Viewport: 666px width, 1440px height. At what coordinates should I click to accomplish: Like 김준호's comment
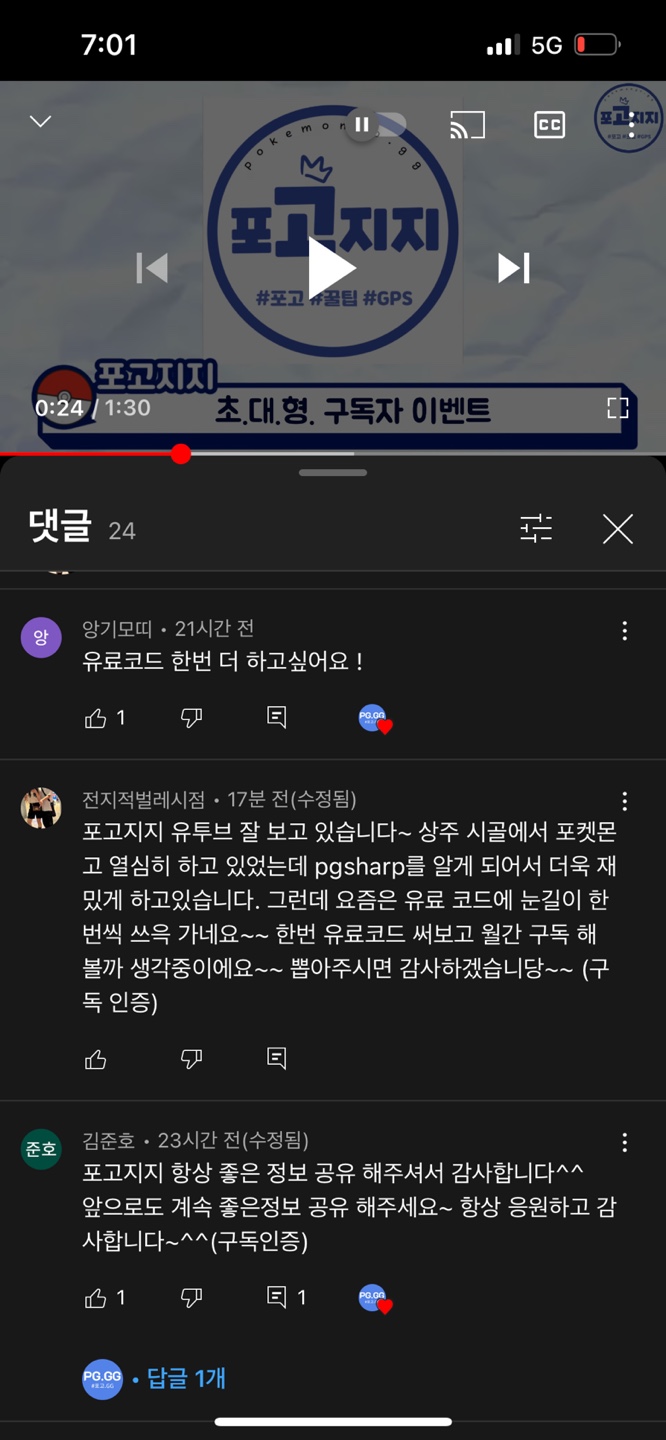[96, 1298]
